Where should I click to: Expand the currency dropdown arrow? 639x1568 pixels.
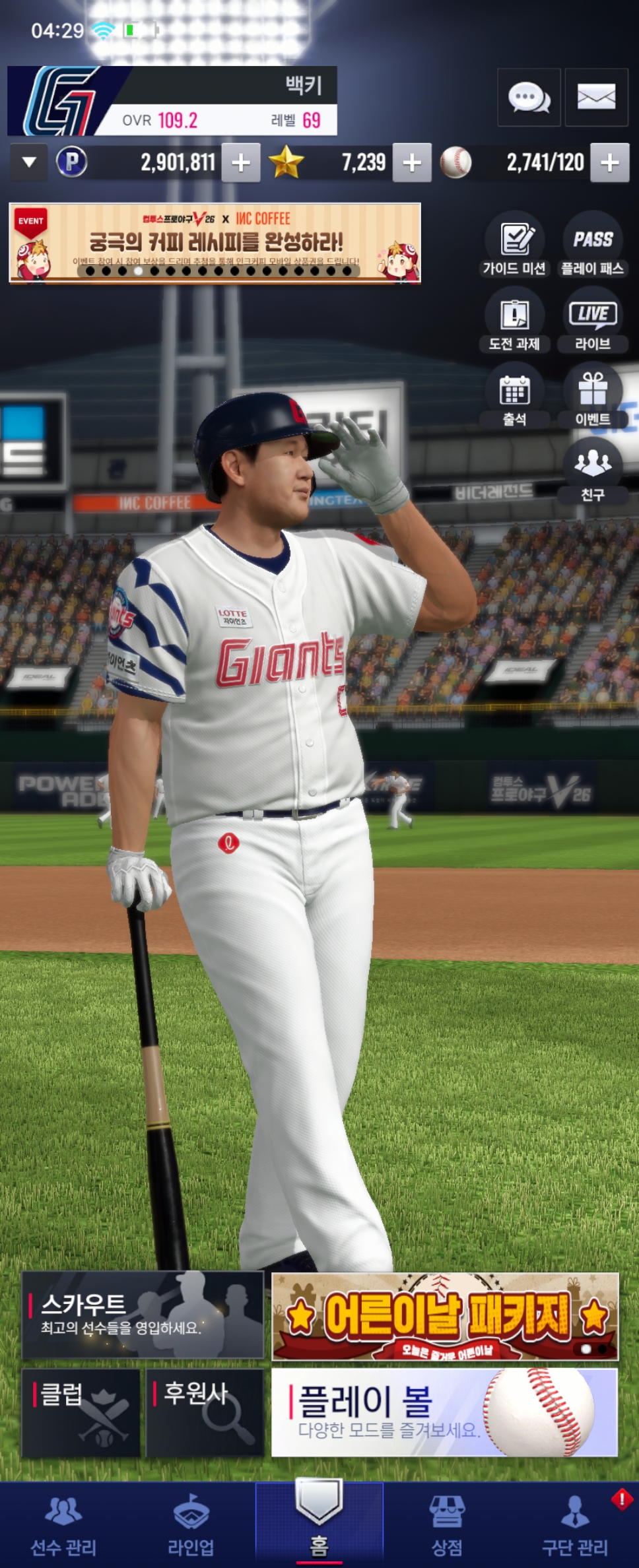click(29, 162)
